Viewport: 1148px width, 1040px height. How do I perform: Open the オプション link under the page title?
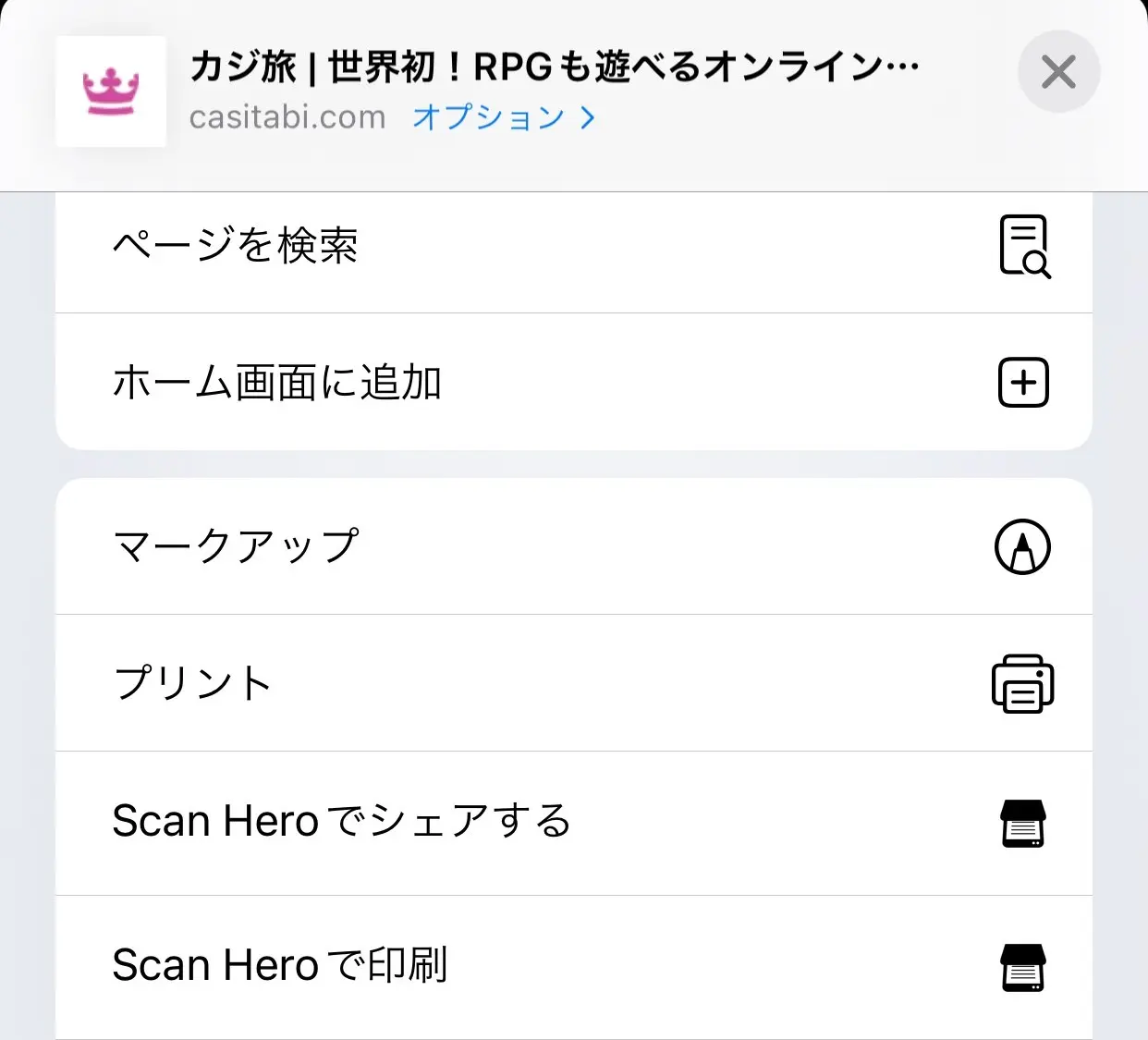(503, 117)
